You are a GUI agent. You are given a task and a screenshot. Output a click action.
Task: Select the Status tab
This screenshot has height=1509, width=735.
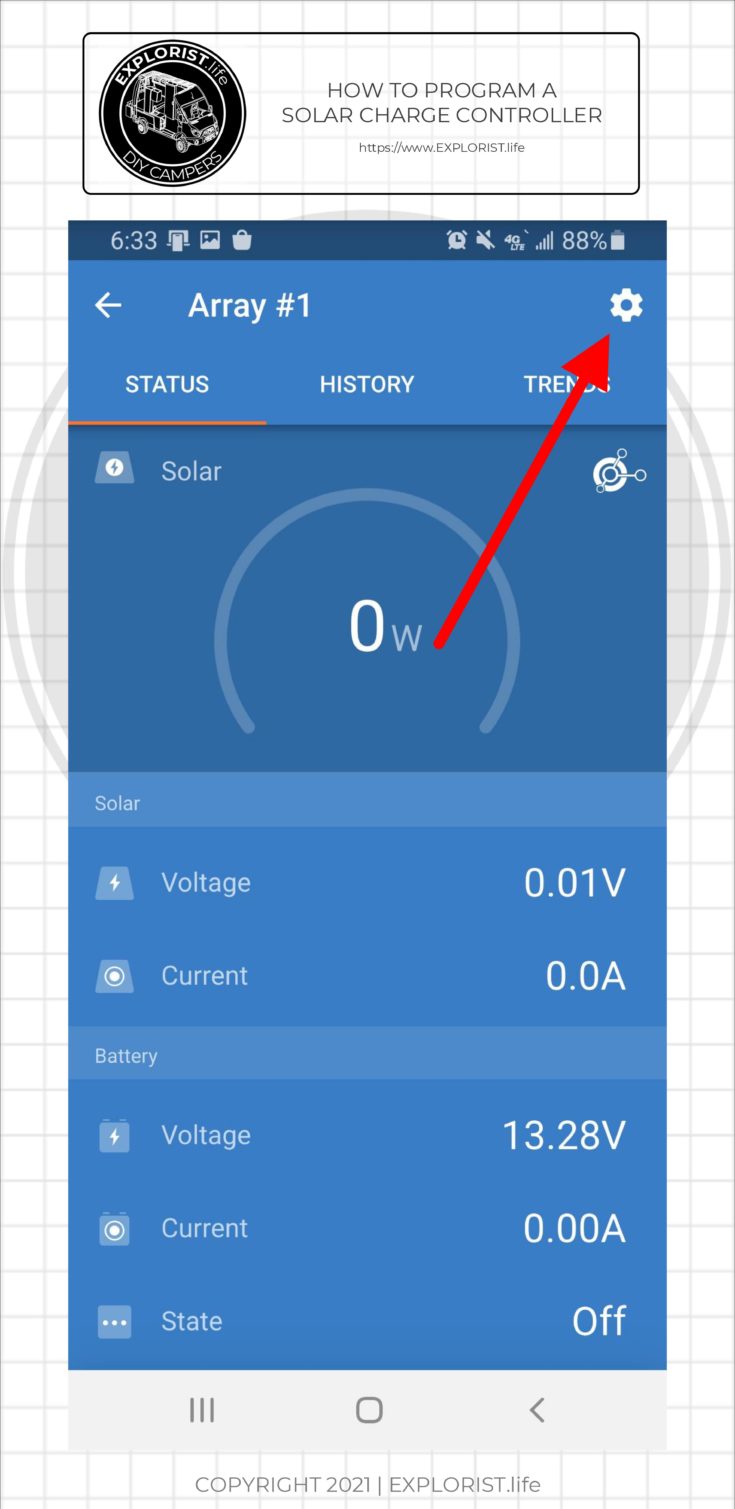point(167,384)
